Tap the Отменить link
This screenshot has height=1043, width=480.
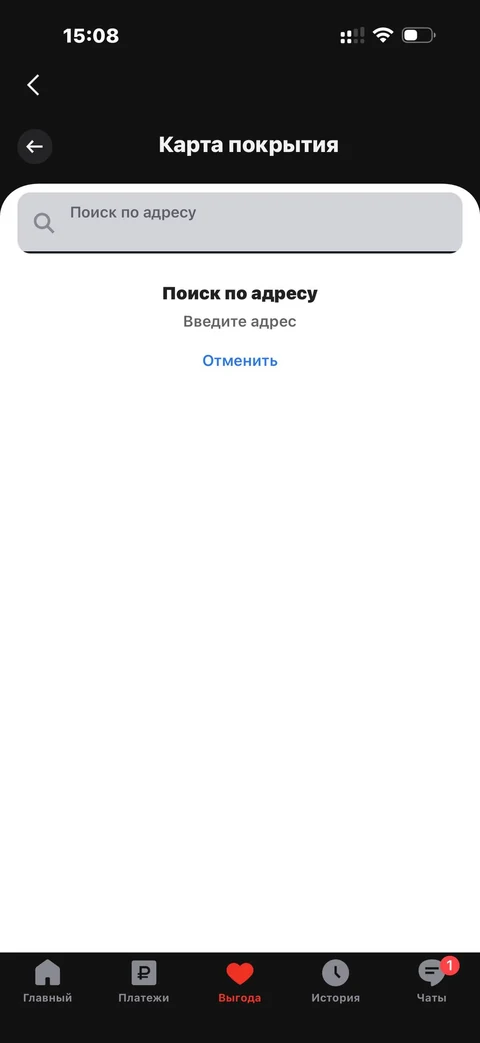tap(240, 361)
